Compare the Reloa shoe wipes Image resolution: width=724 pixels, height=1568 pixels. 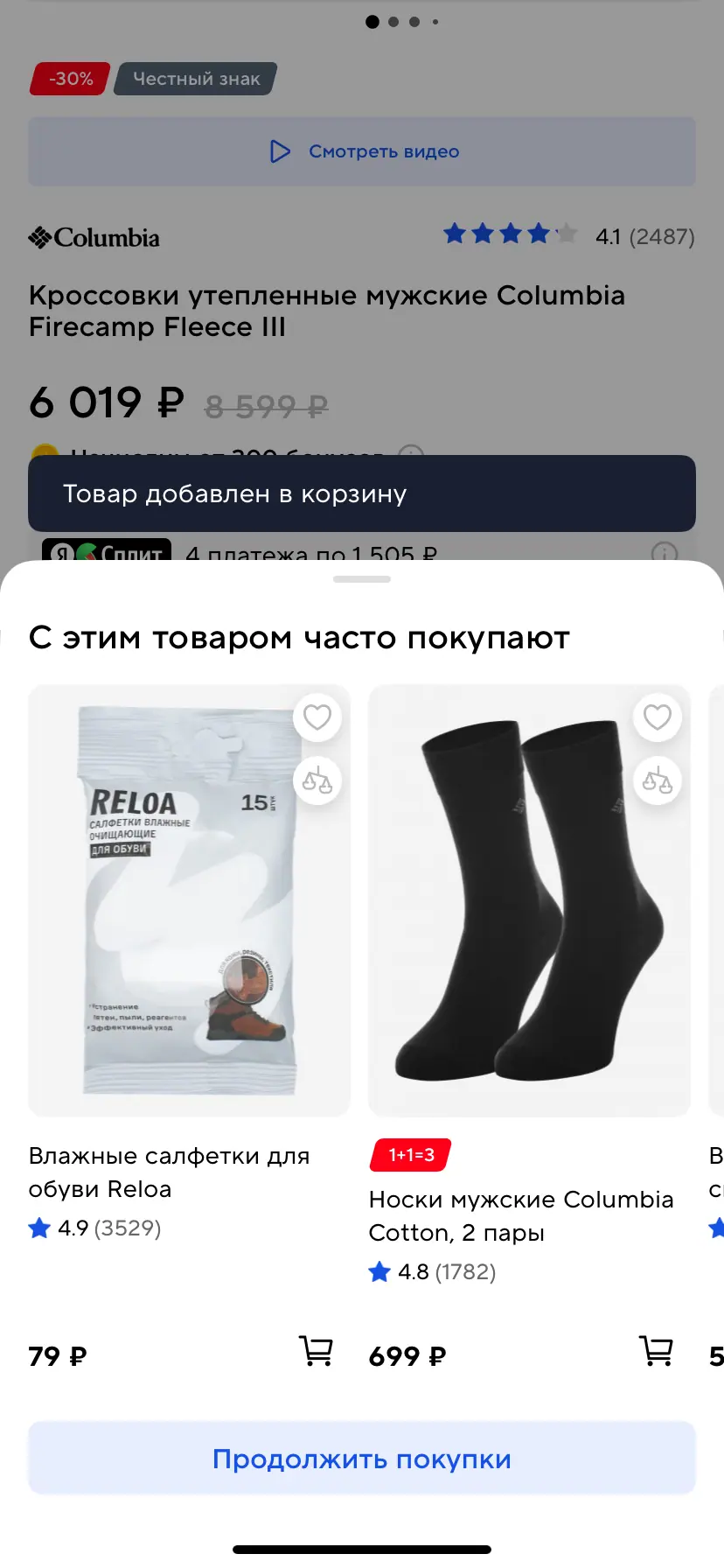pos(317,780)
